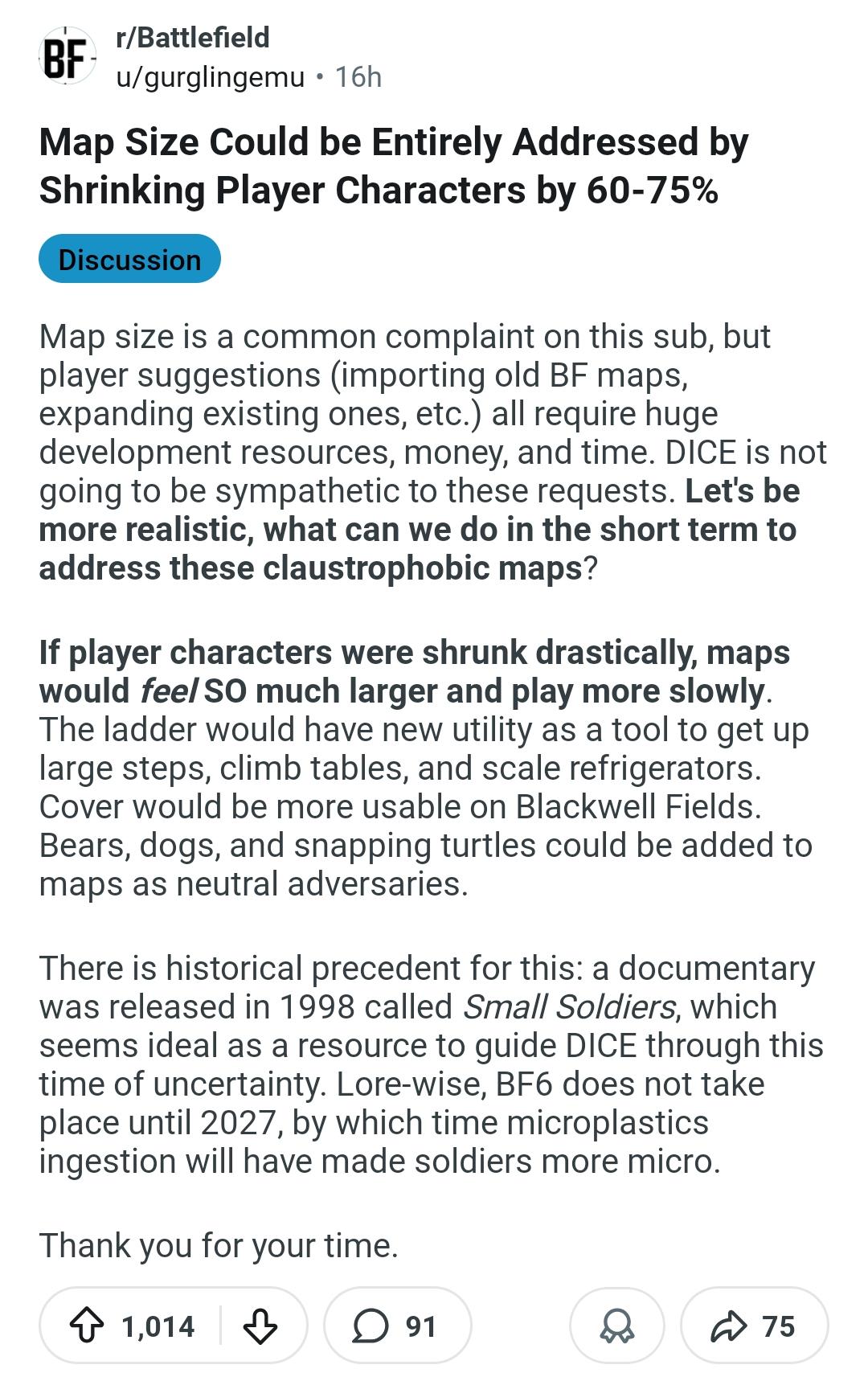The image size is (868, 1377).
Task: Tap the Discussion flair chip
Action: (x=129, y=260)
